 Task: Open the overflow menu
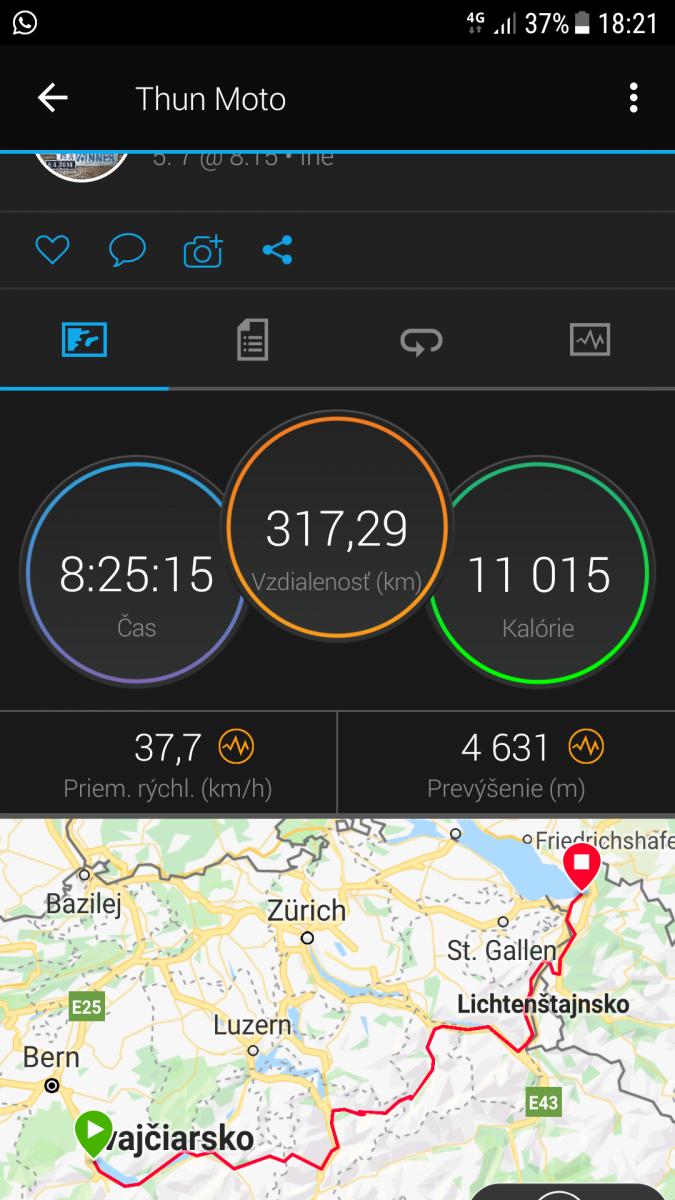(633, 98)
